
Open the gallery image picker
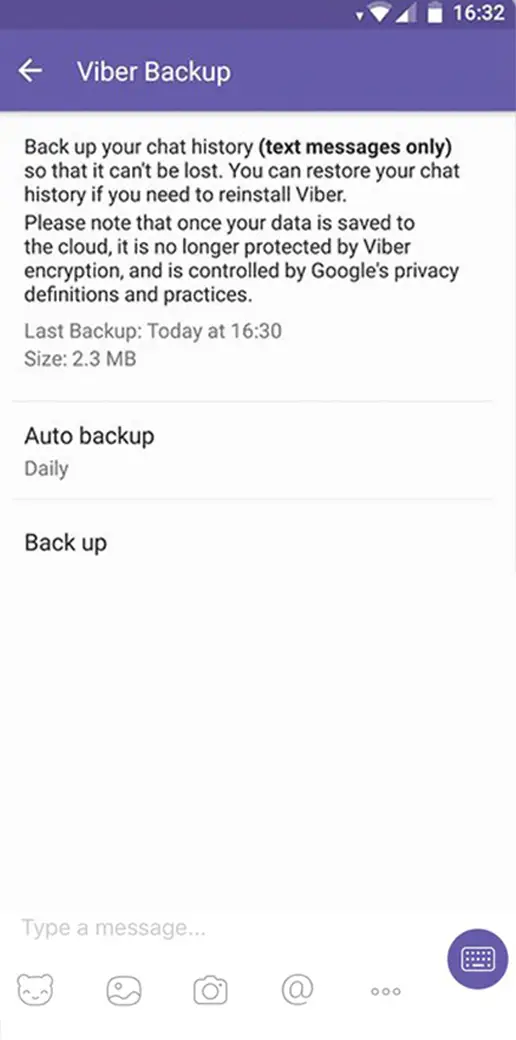click(x=124, y=991)
